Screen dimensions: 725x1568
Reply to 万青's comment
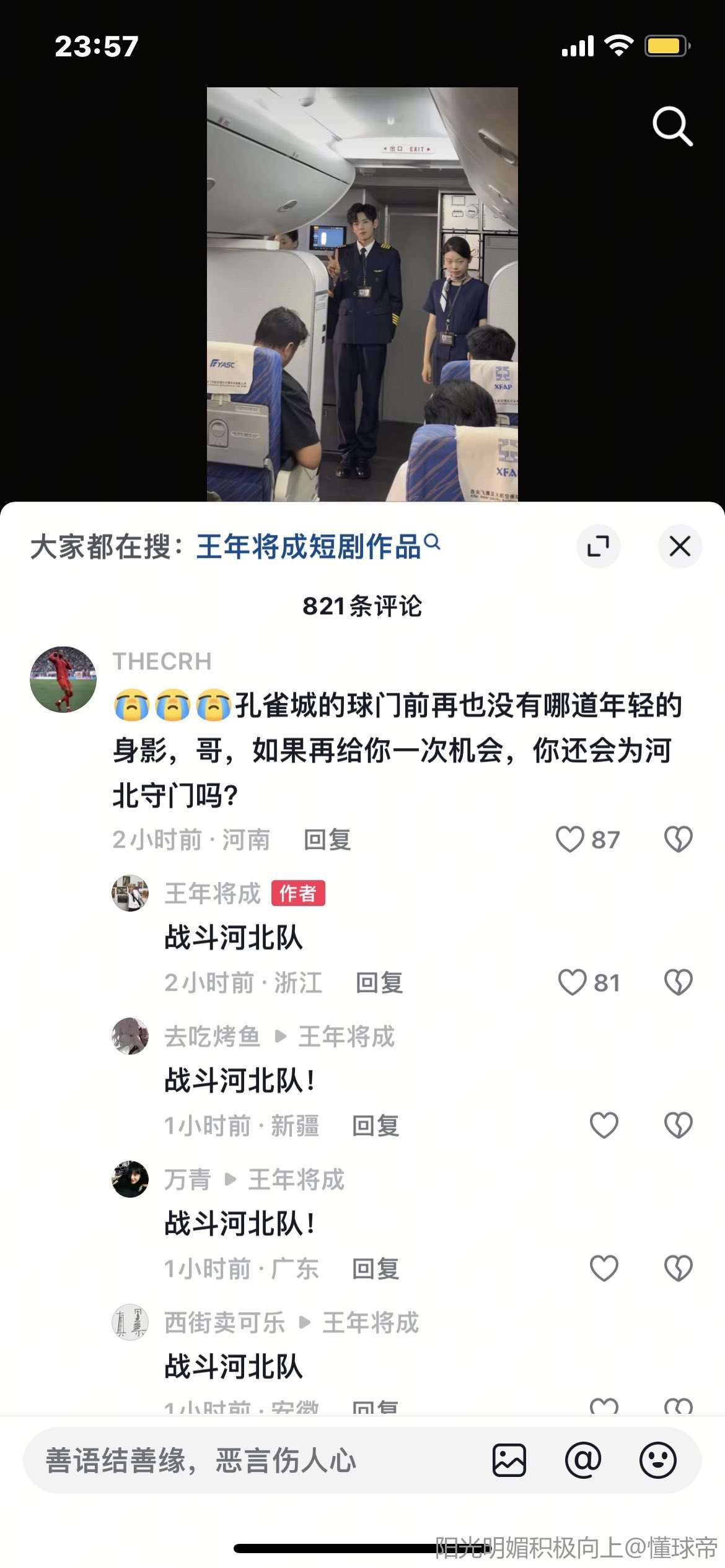(376, 1270)
